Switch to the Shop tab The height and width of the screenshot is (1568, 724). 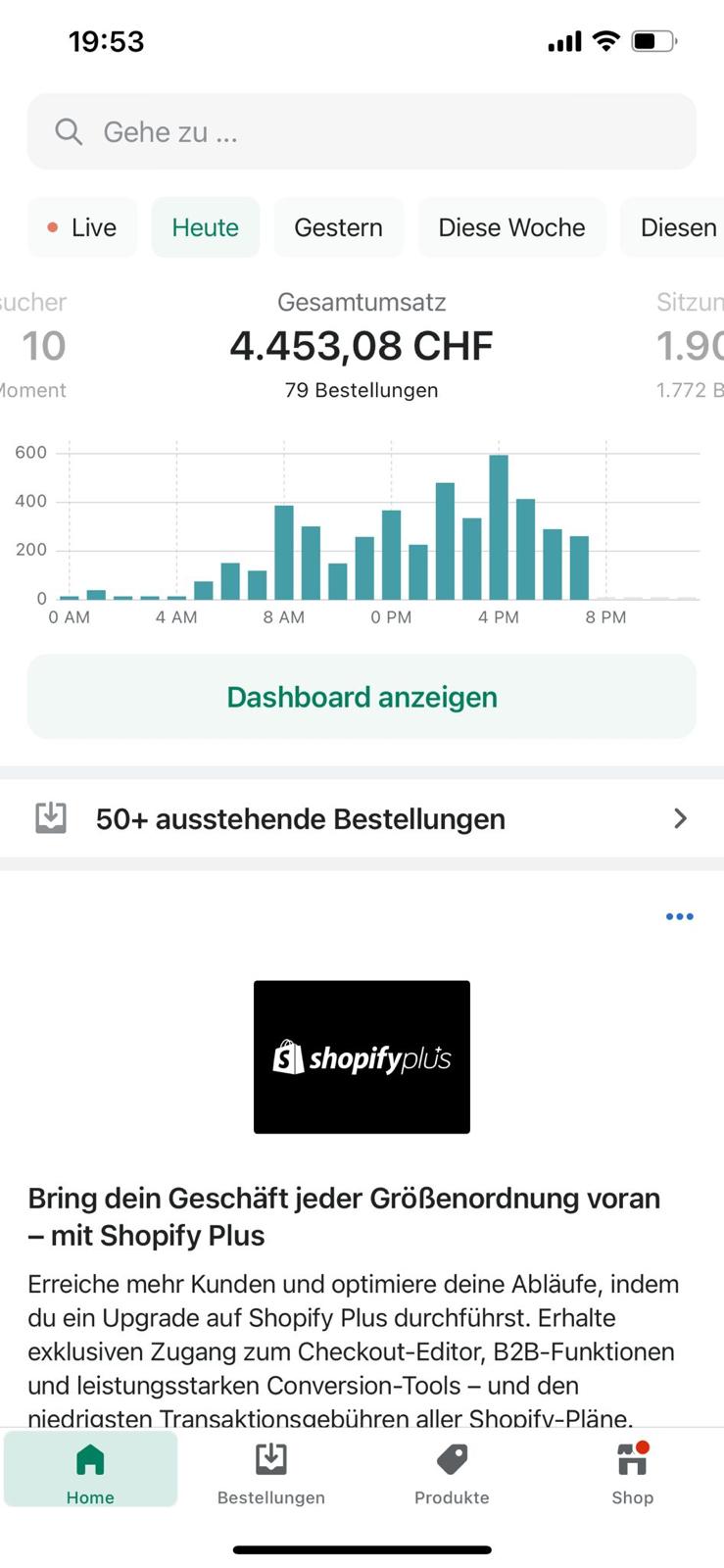tap(632, 1471)
